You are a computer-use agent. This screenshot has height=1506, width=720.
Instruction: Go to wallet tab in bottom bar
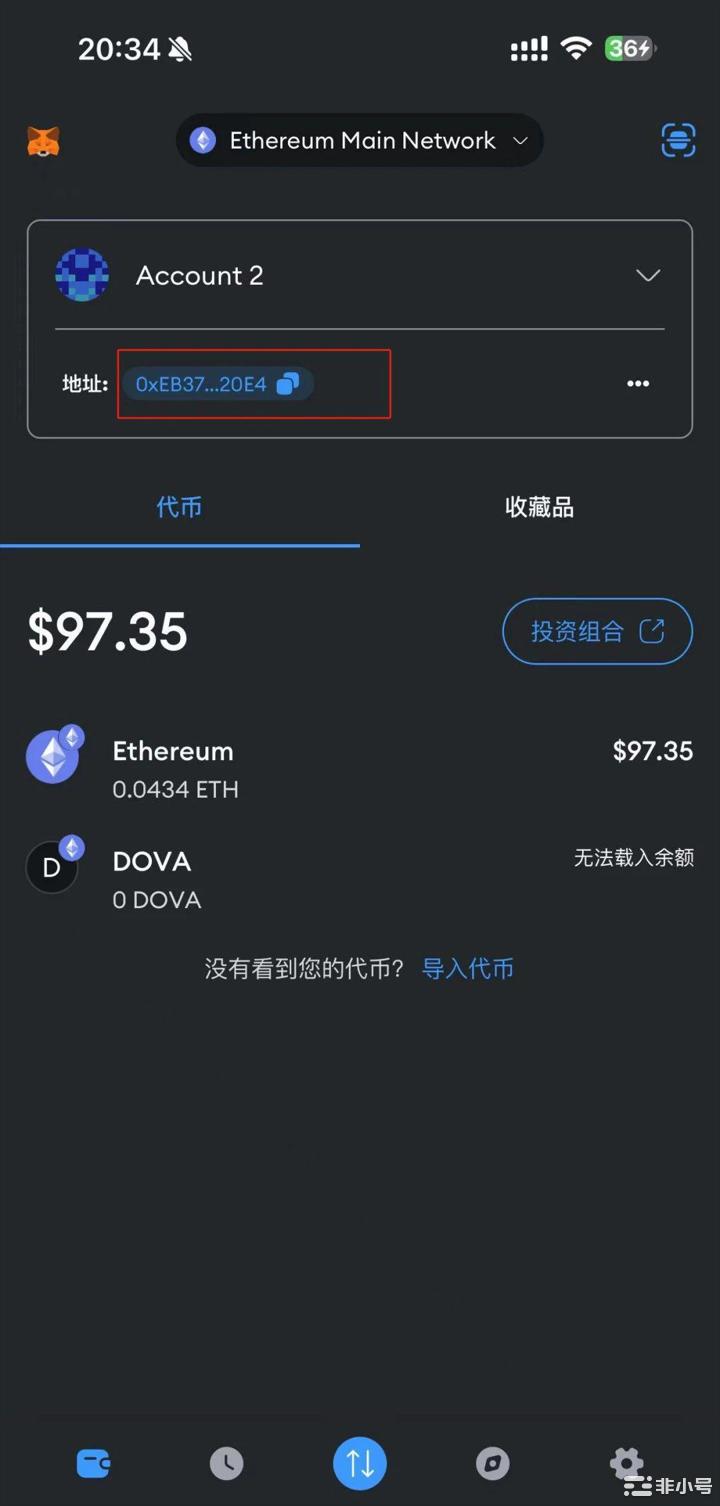pos(94,1463)
